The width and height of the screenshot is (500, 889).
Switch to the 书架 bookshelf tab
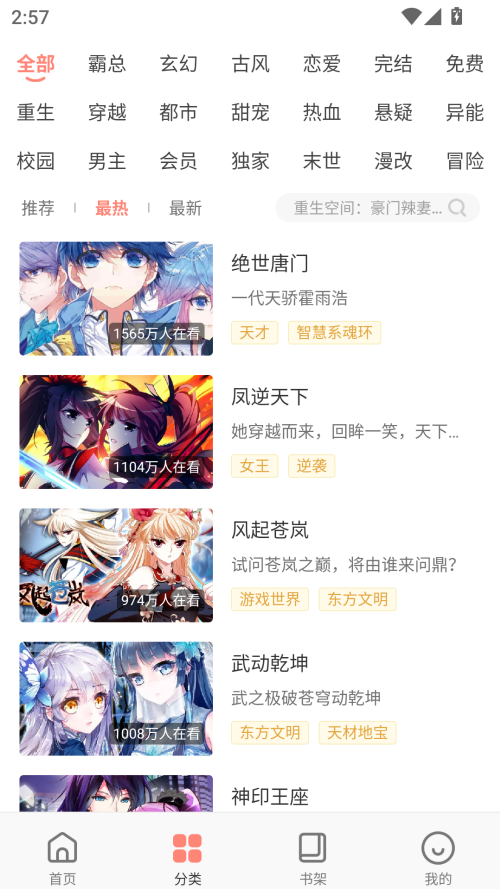click(x=312, y=858)
